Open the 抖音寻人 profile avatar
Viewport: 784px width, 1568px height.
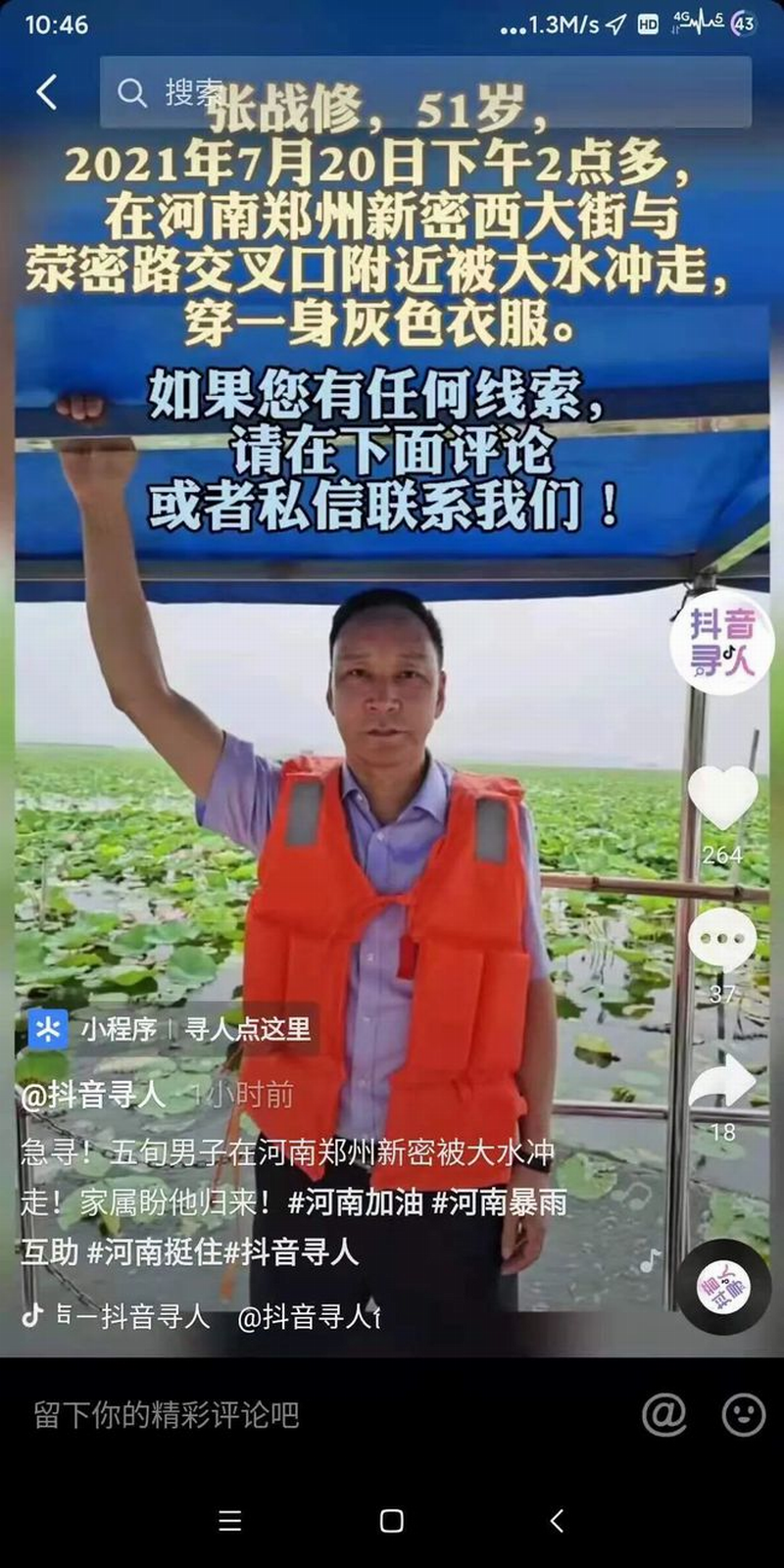tap(722, 643)
